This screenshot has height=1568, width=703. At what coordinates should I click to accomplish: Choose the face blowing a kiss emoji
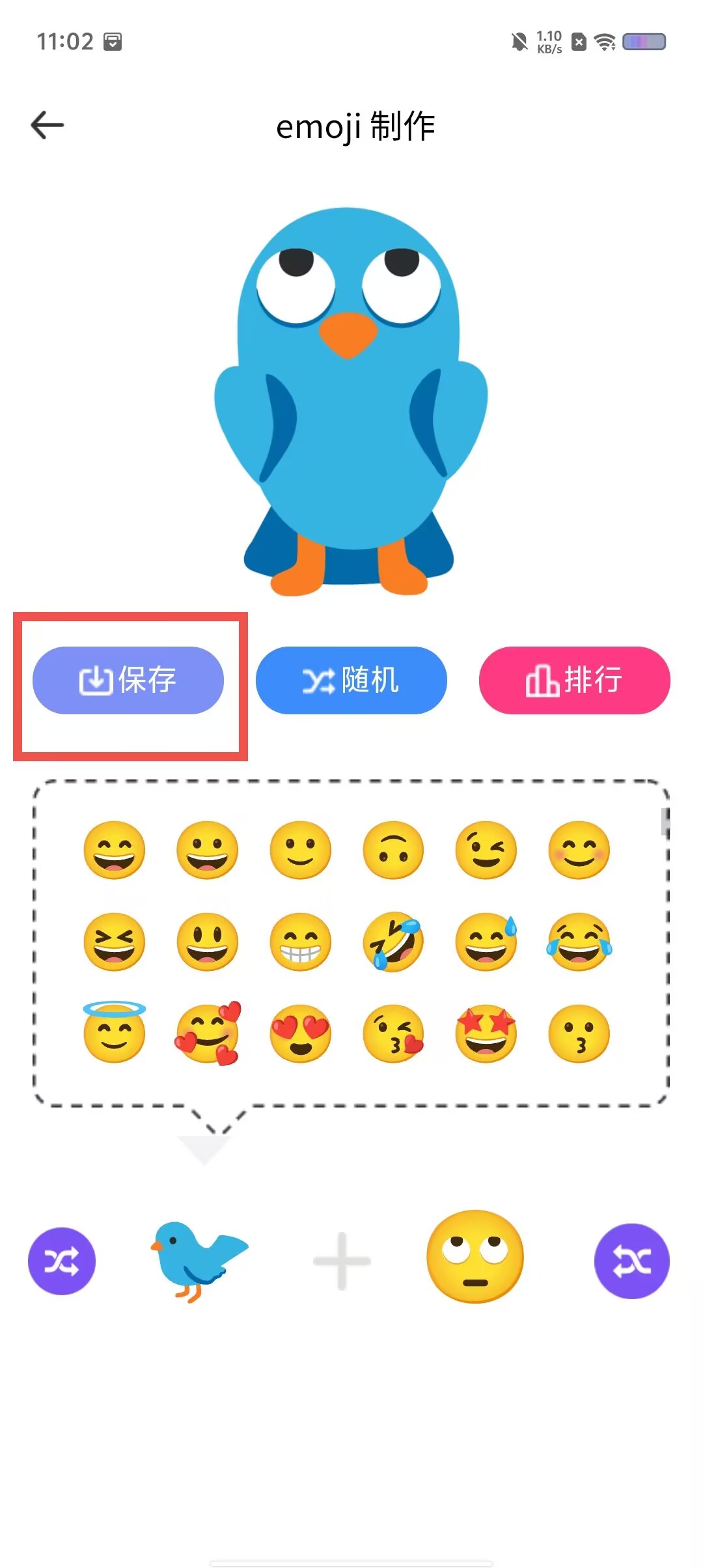point(393,1033)
